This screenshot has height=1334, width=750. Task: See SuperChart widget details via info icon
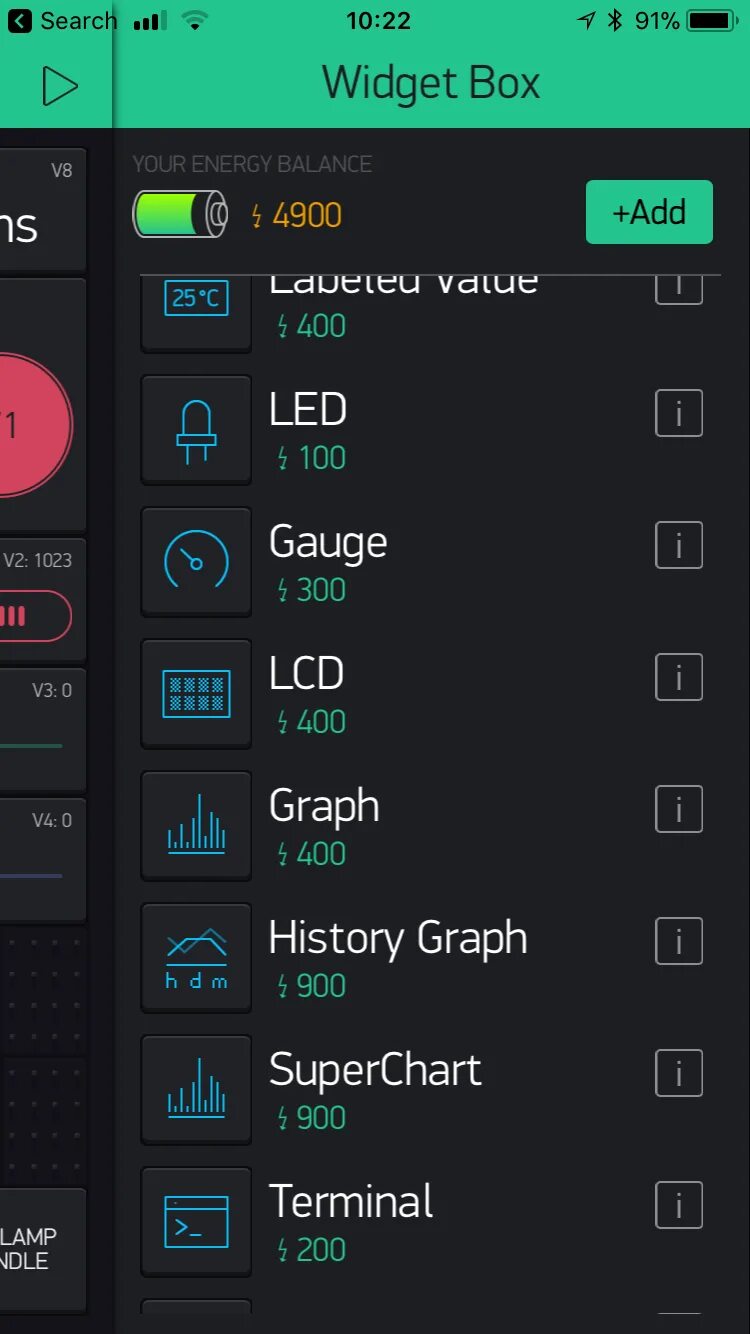pyautogui.click(x=679, y=1073)
